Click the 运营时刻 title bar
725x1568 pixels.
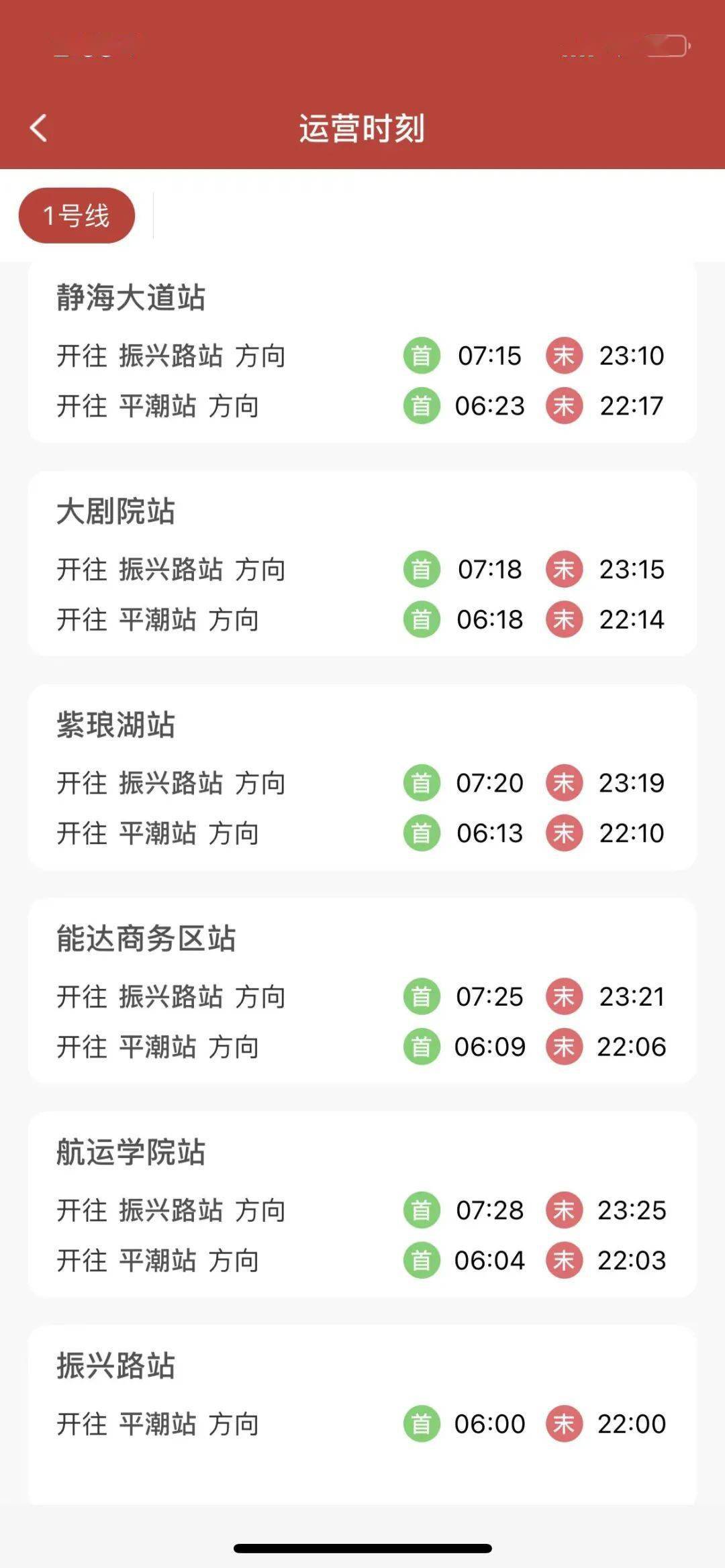362,127
